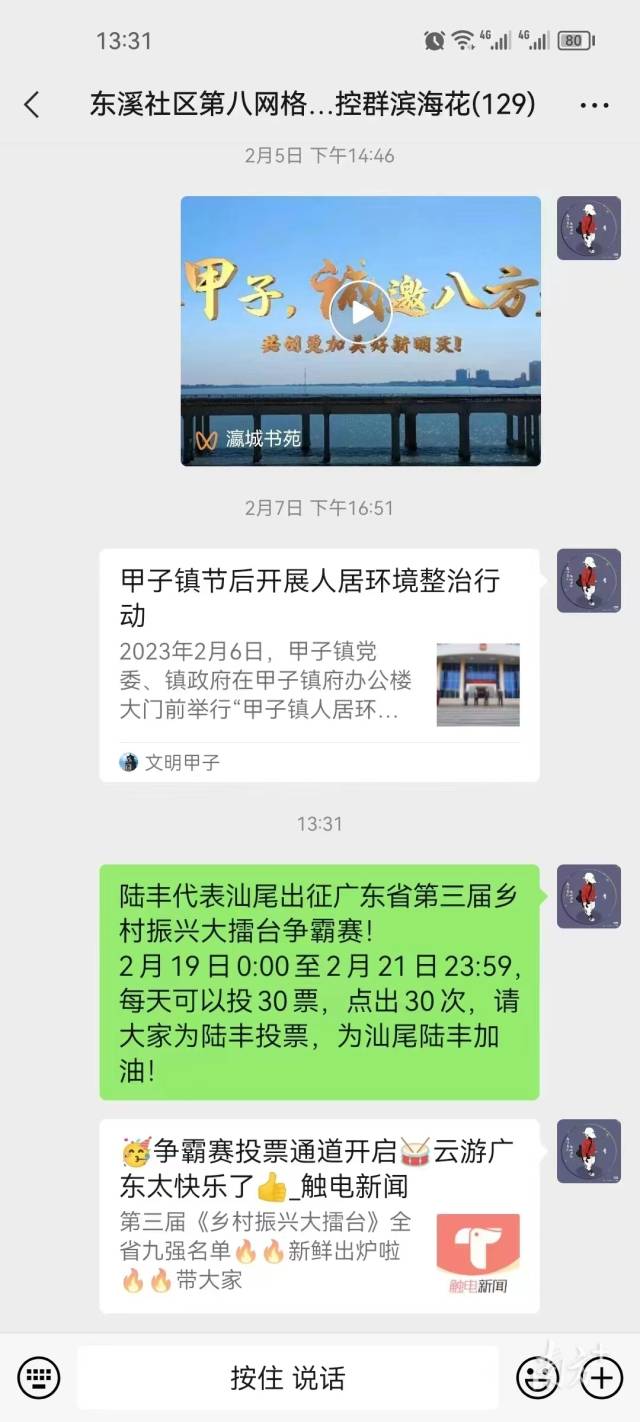
Task: Open sender's avatar beside the video message
Action: coord(589,228)
